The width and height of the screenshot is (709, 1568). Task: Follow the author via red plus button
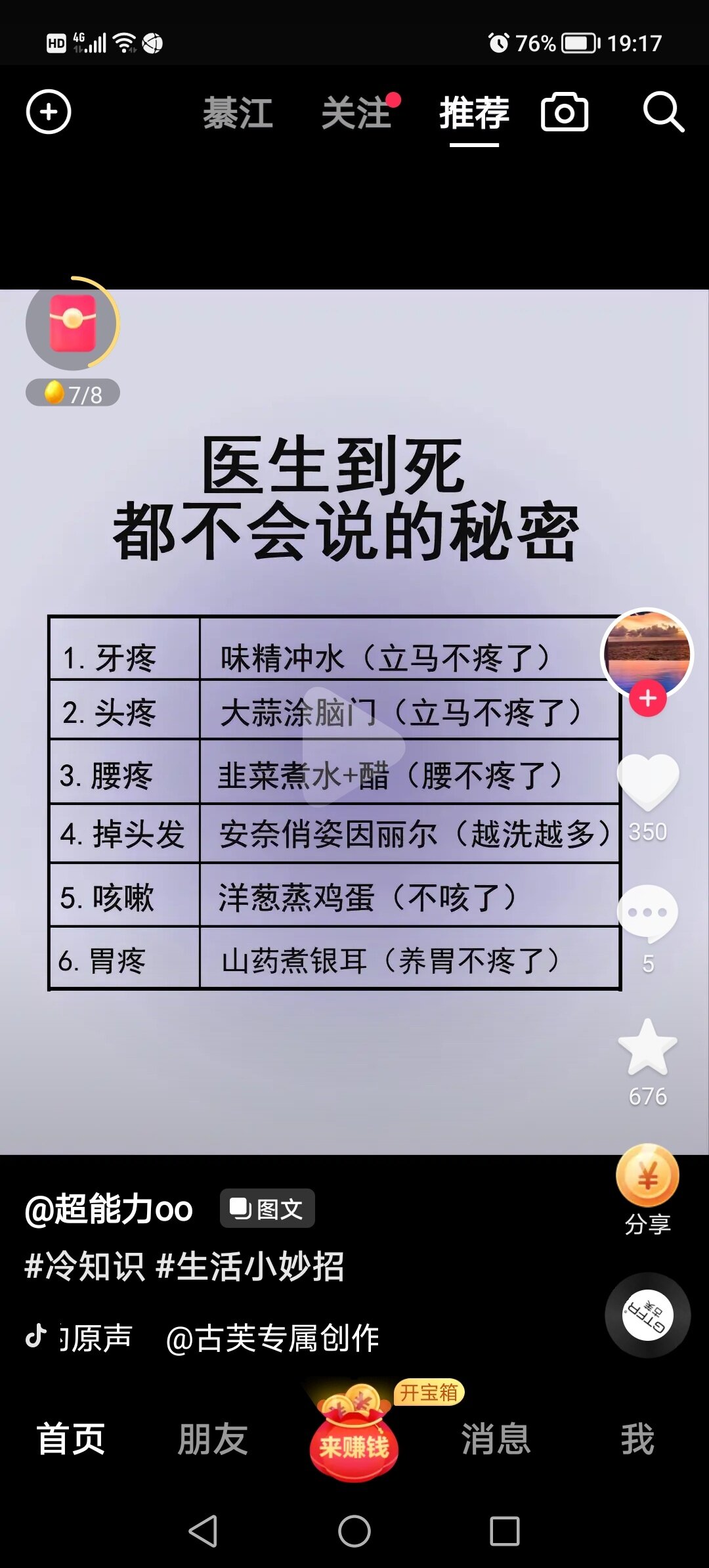pos(648,699)
